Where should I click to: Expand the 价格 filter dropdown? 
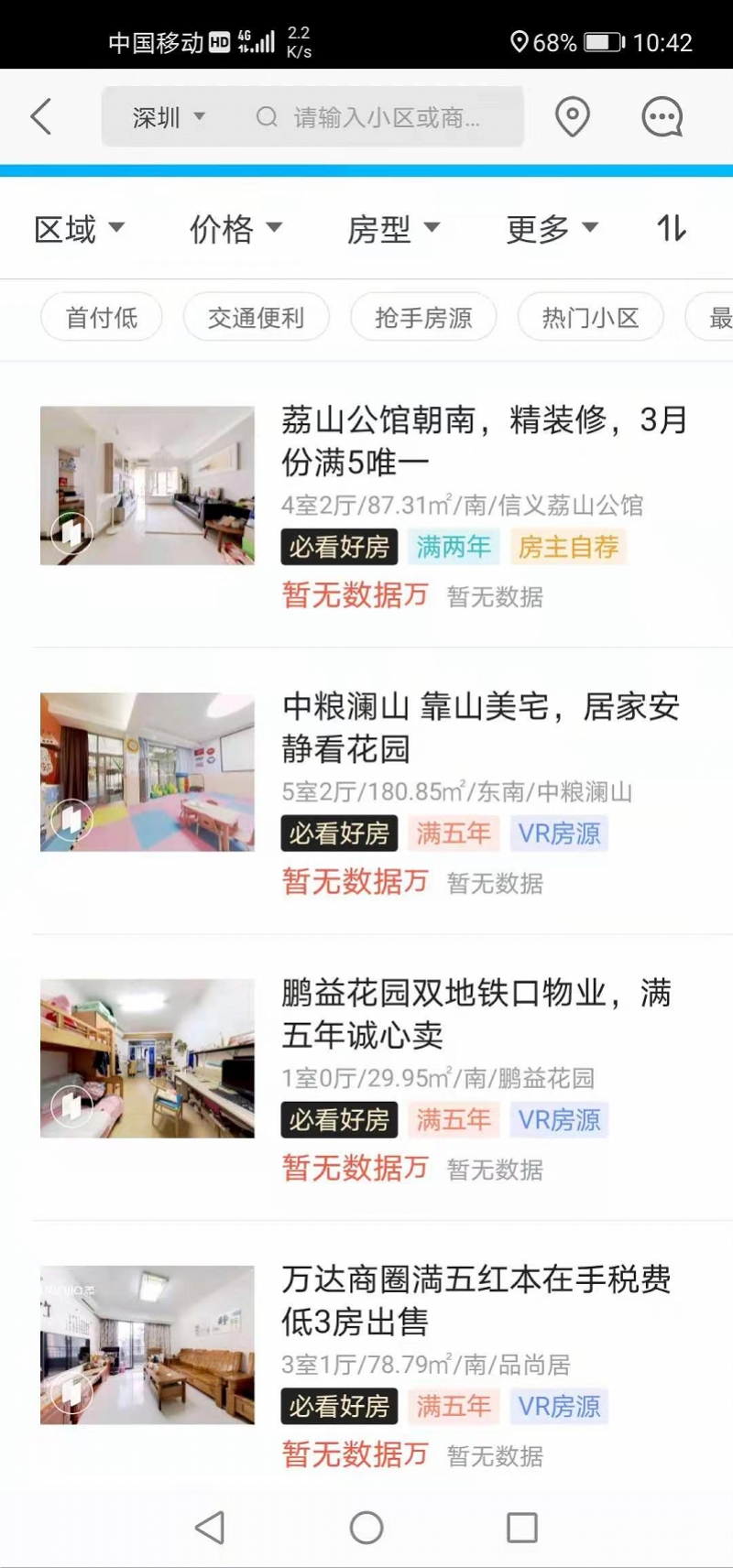tap(236, 228)
